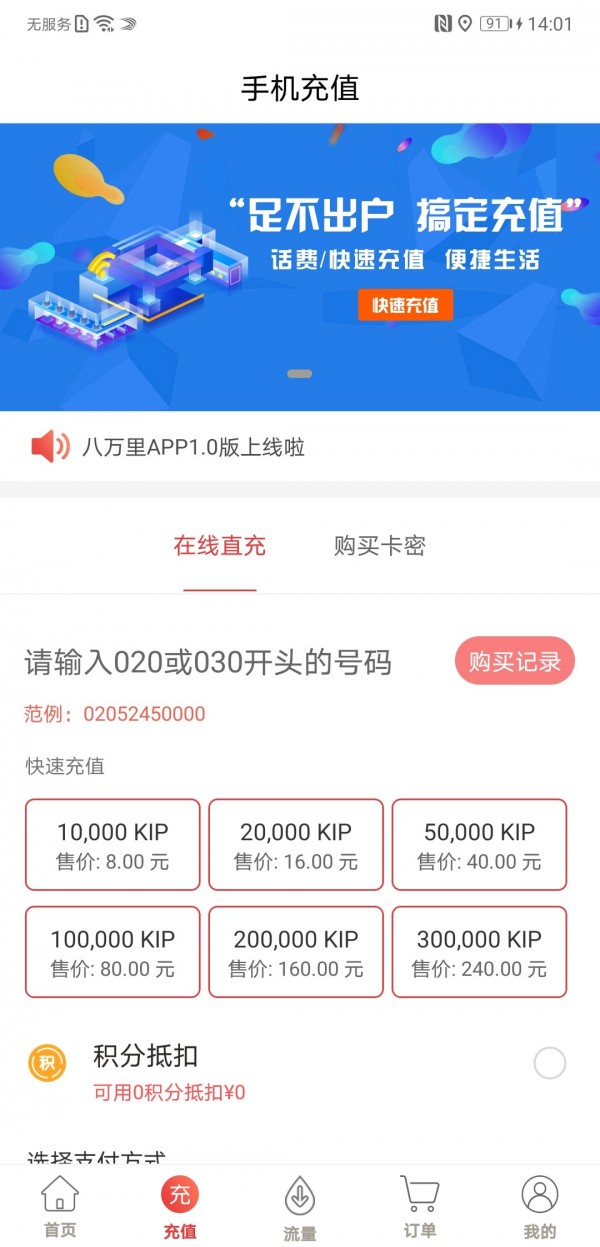Image resolution: width=600 pixels, height=1247 pixels.
Task: Choose the 20,000 KIP recharge amount
Action: pos(296,844)
